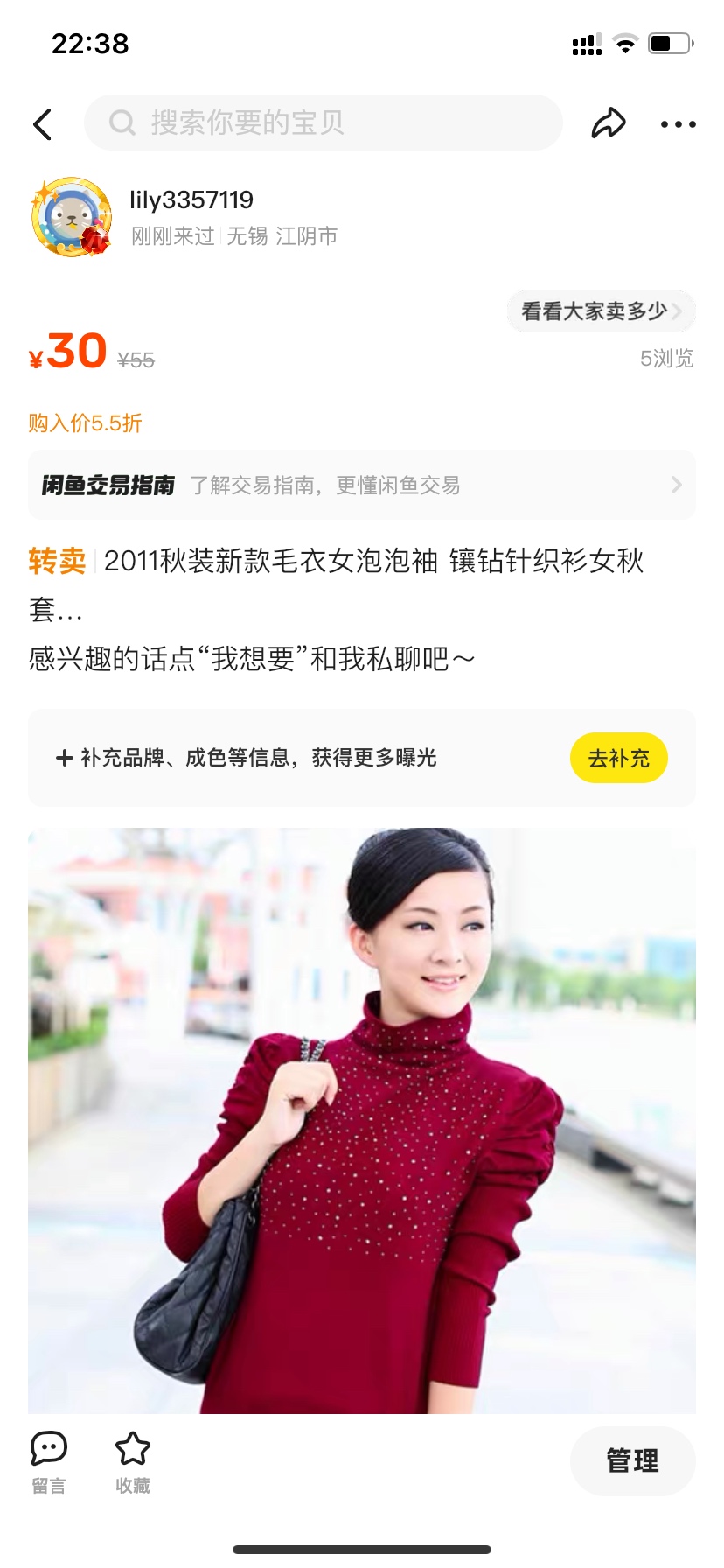Image resolution: width=724 pixels, height=1568 pixels.
Task: Tap 去补充 to add item details
Action: [618, 758]
